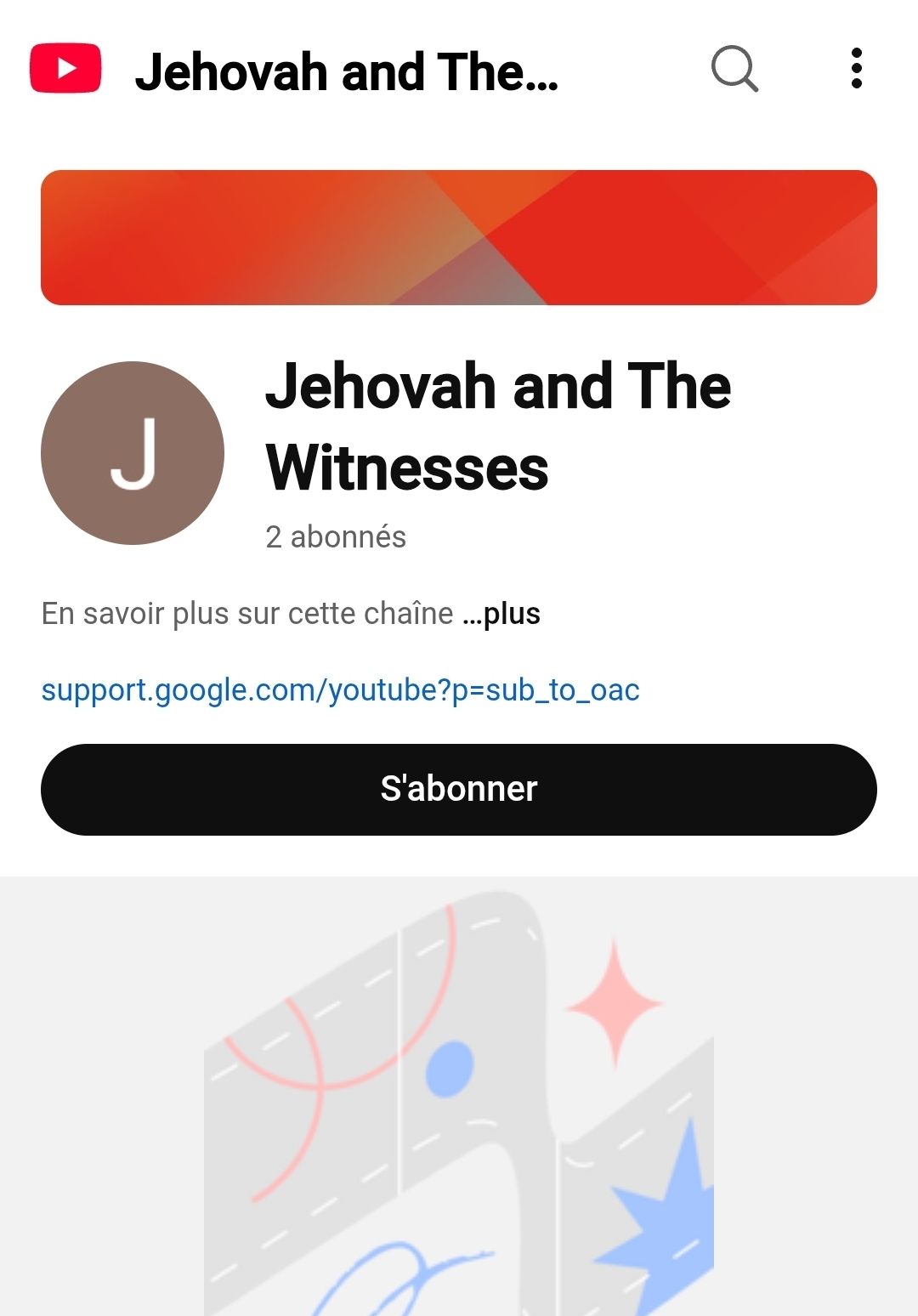Image resolution: width=918 pixels, height=1316 pixels.
Task: Tap the YouTube logo to go home
Action: click(x=65, y=68)
